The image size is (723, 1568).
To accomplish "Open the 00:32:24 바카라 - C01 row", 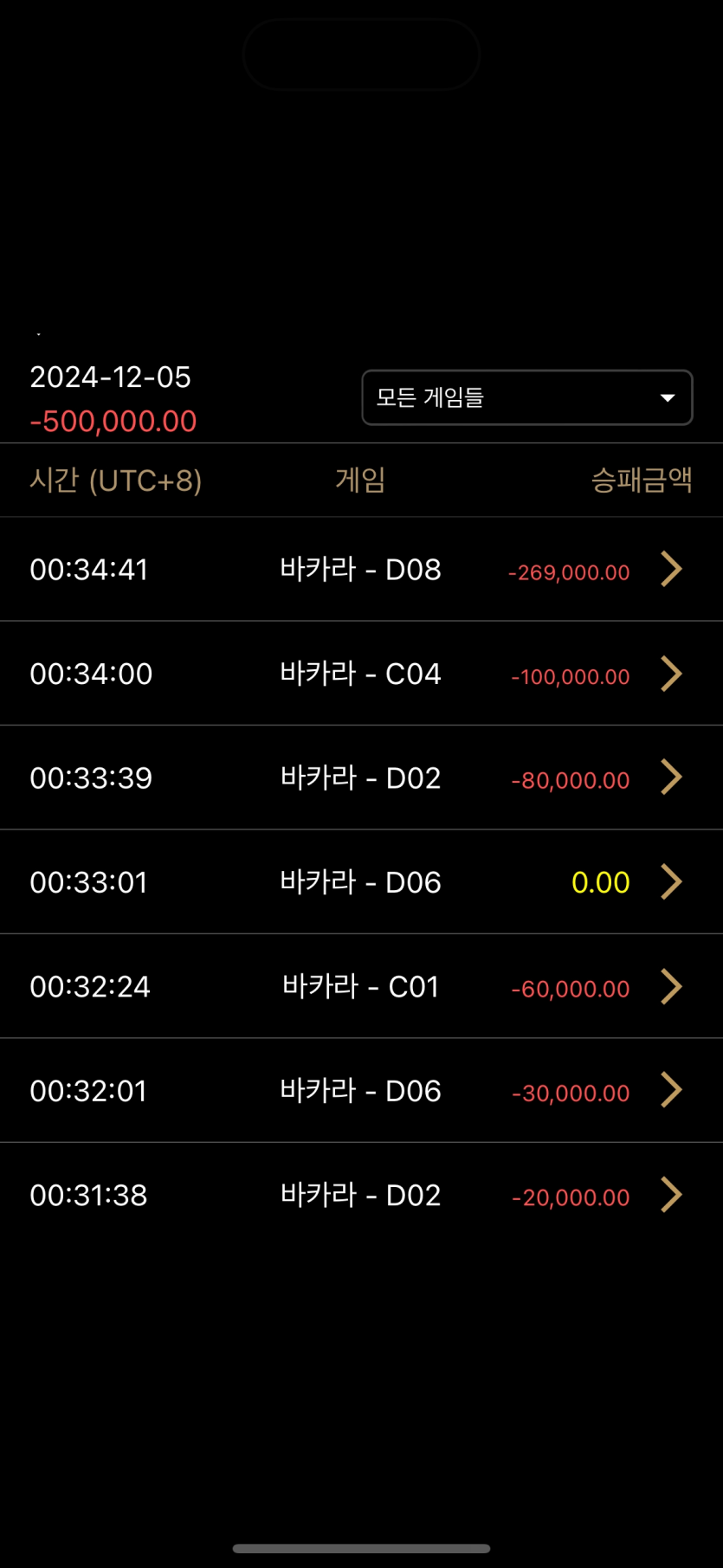I will coord(361,986).
